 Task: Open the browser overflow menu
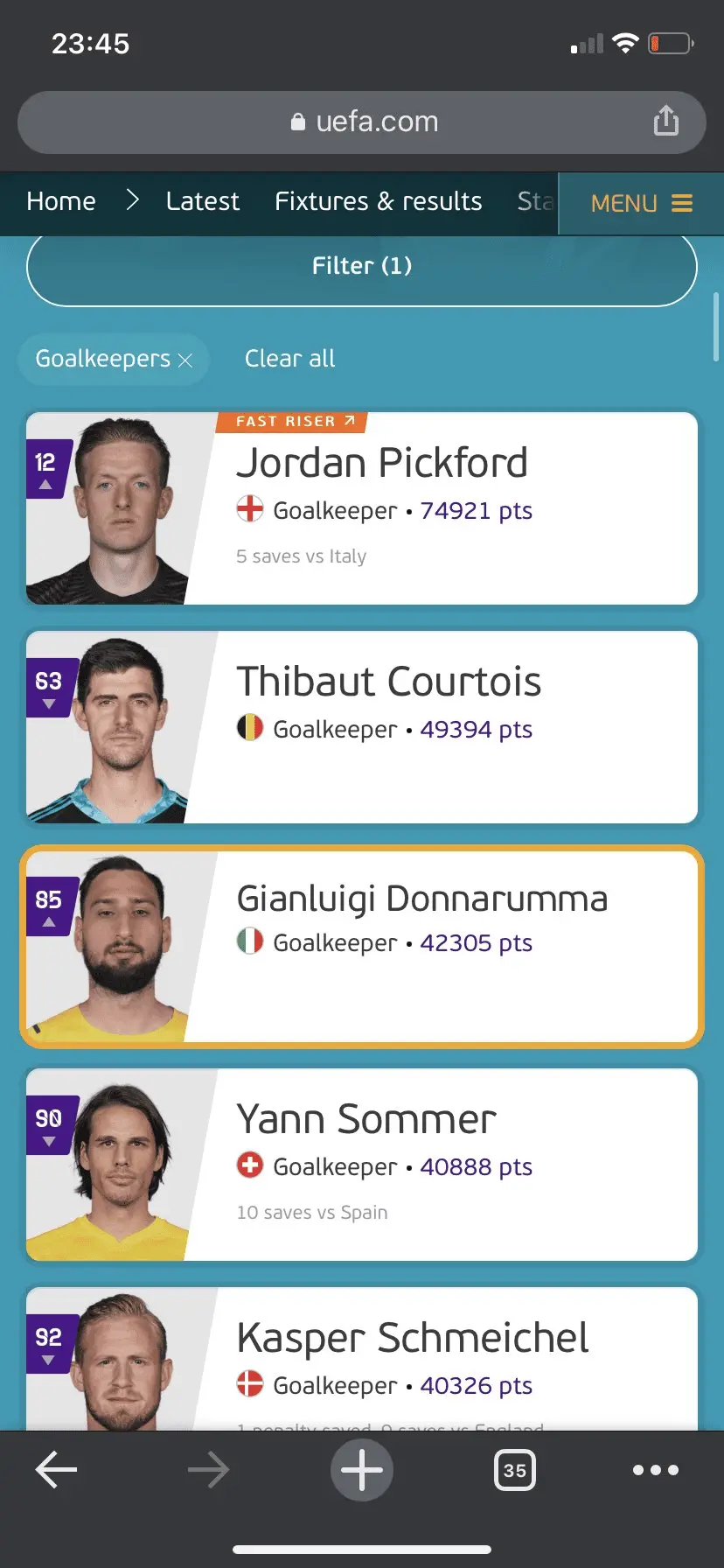[x=655, y=1470]
